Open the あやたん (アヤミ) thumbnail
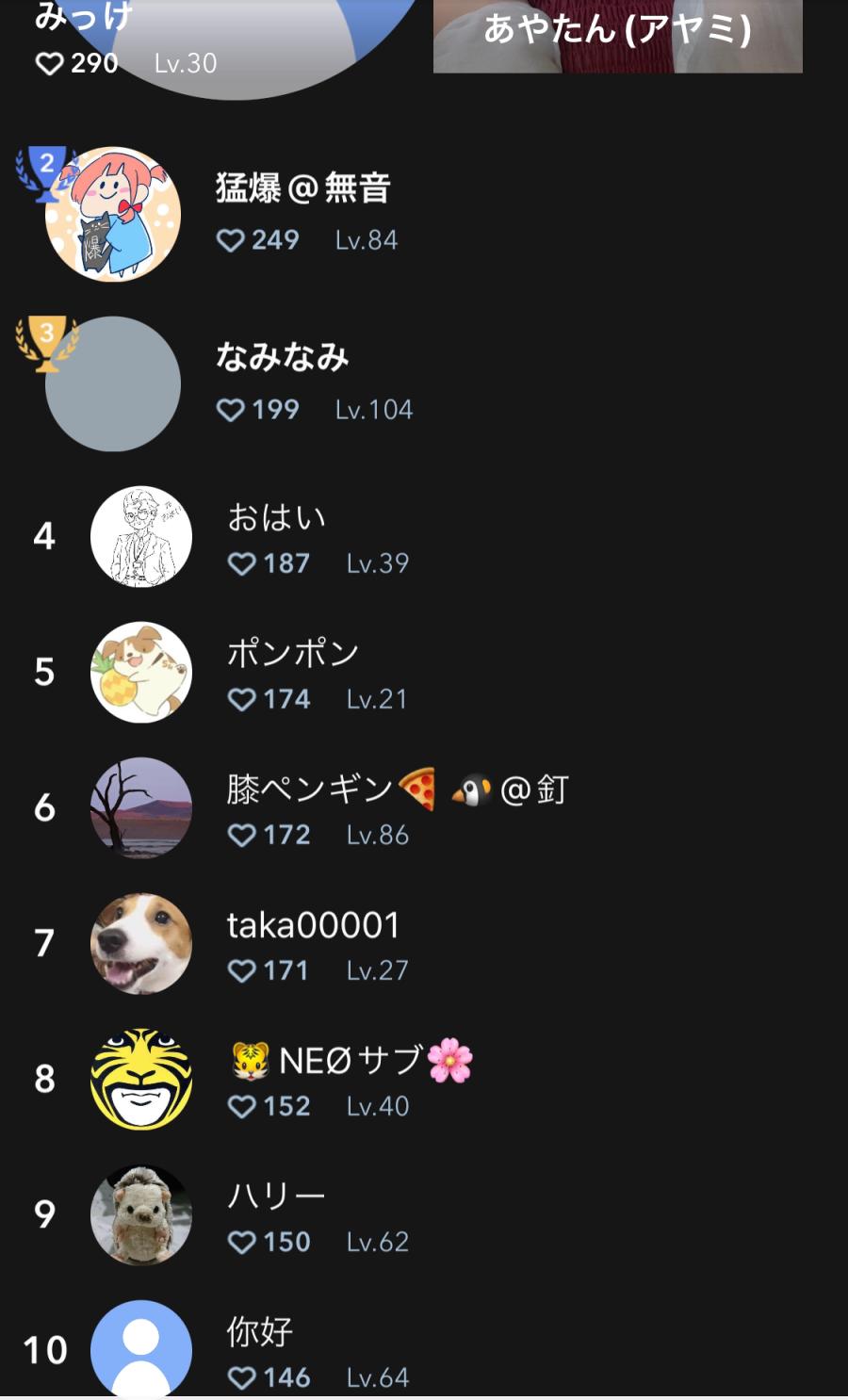848x1400 pixels. click(617, 34)
